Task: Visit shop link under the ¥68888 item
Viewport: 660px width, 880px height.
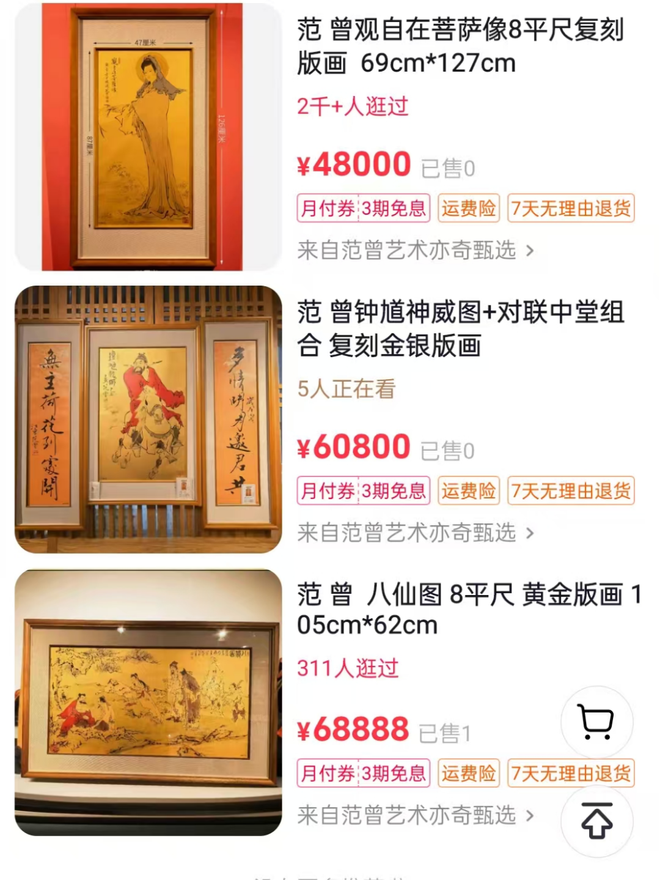Action: click(x=415, y=814)
